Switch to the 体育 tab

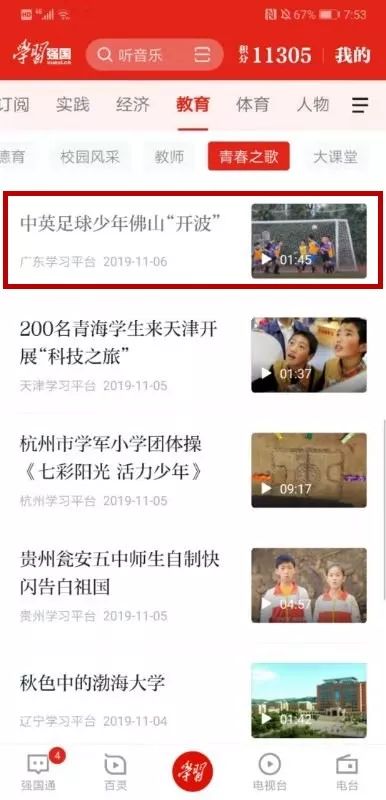(x=252, y=105)
